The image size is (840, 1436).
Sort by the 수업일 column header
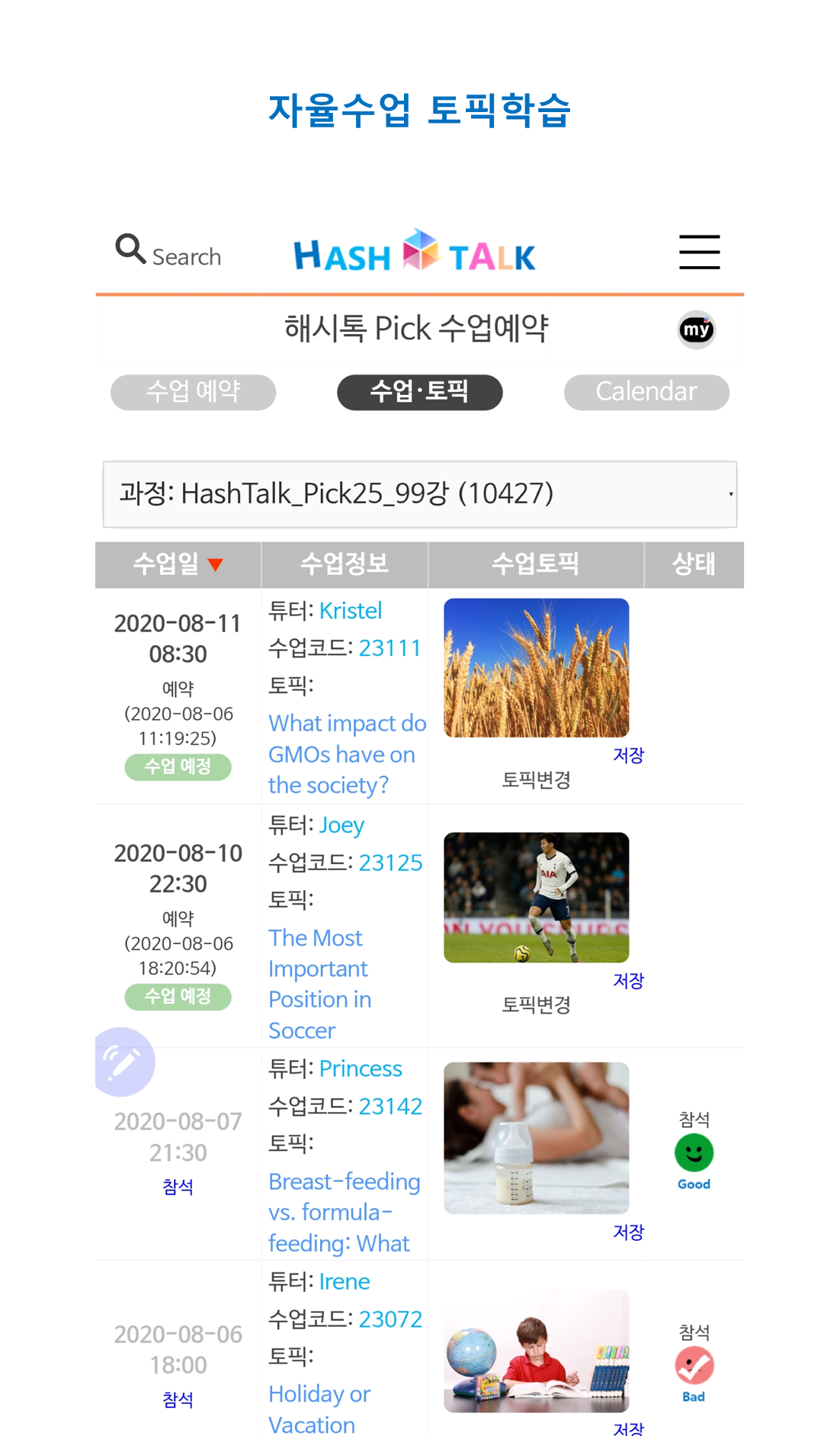178,564
